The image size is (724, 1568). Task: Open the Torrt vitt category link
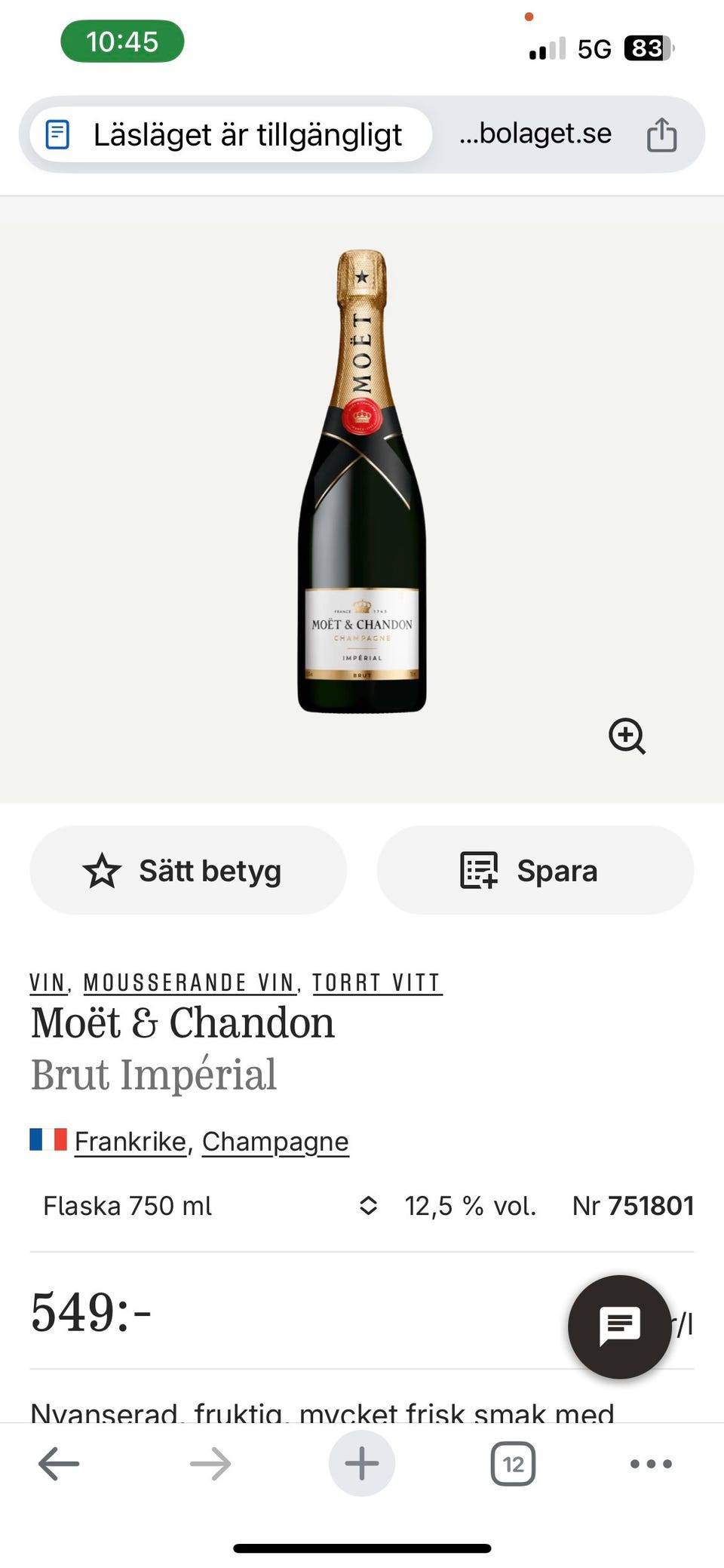point(376,982)
